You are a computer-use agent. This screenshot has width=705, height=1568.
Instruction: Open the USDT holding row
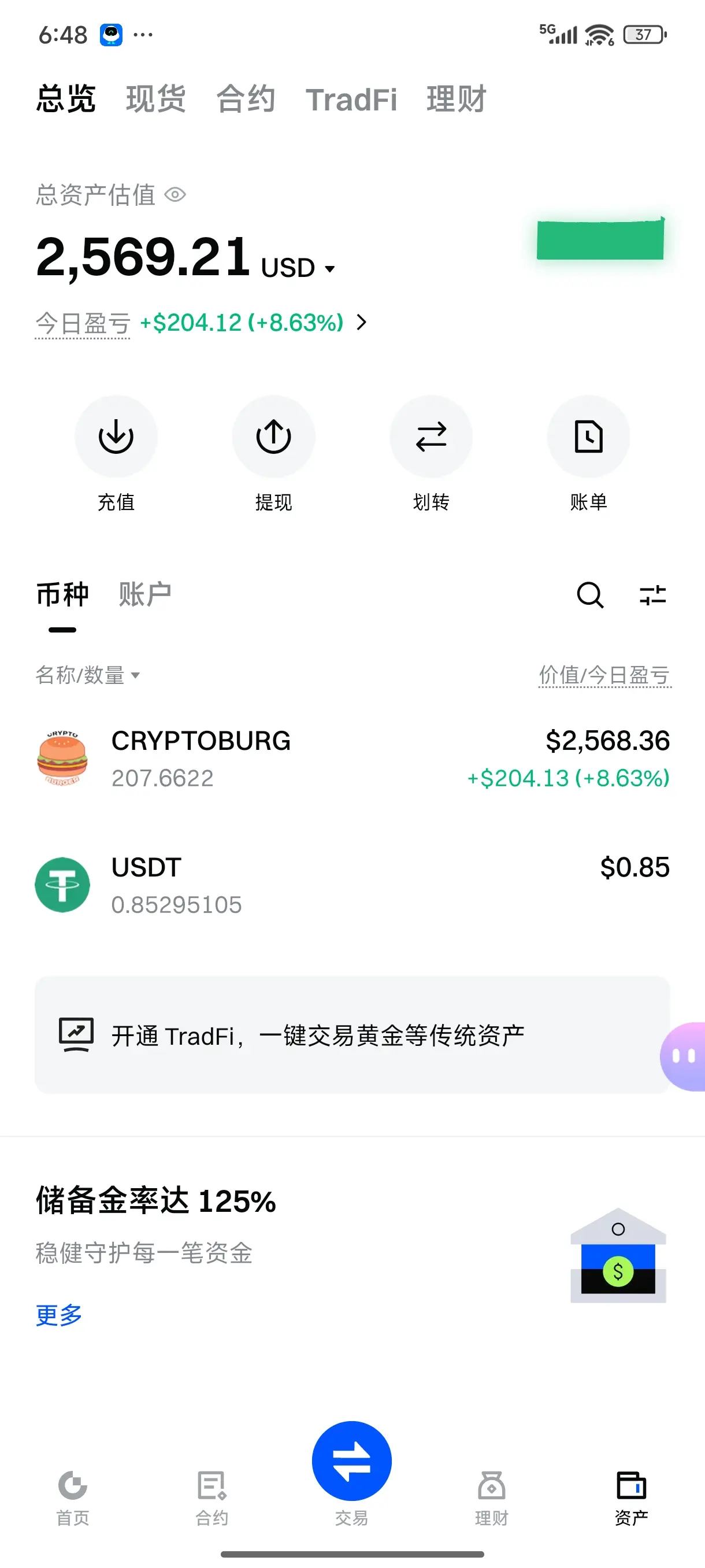point(352,885)
